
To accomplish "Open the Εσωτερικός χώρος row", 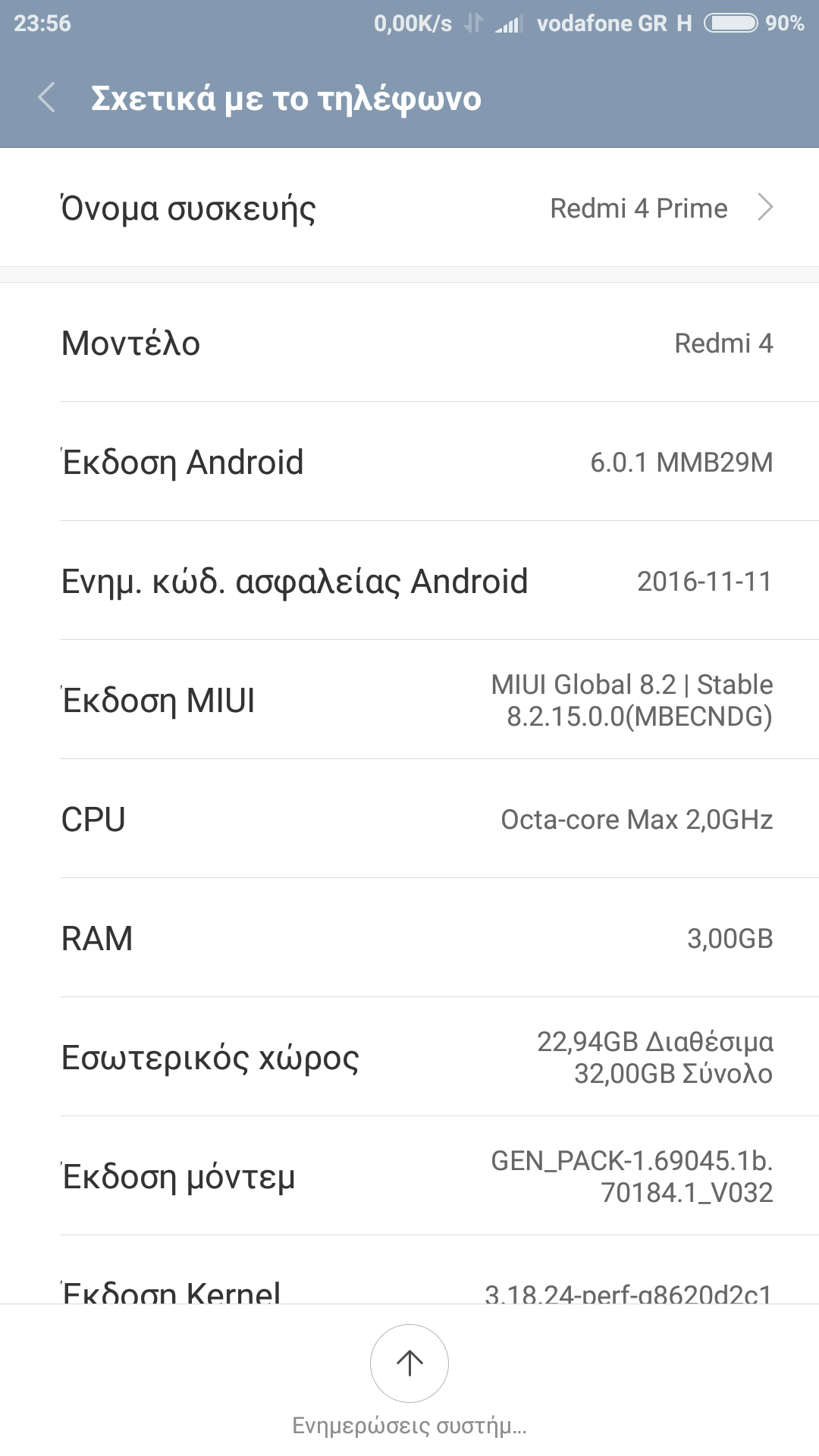I will [x=409, y=1057].
